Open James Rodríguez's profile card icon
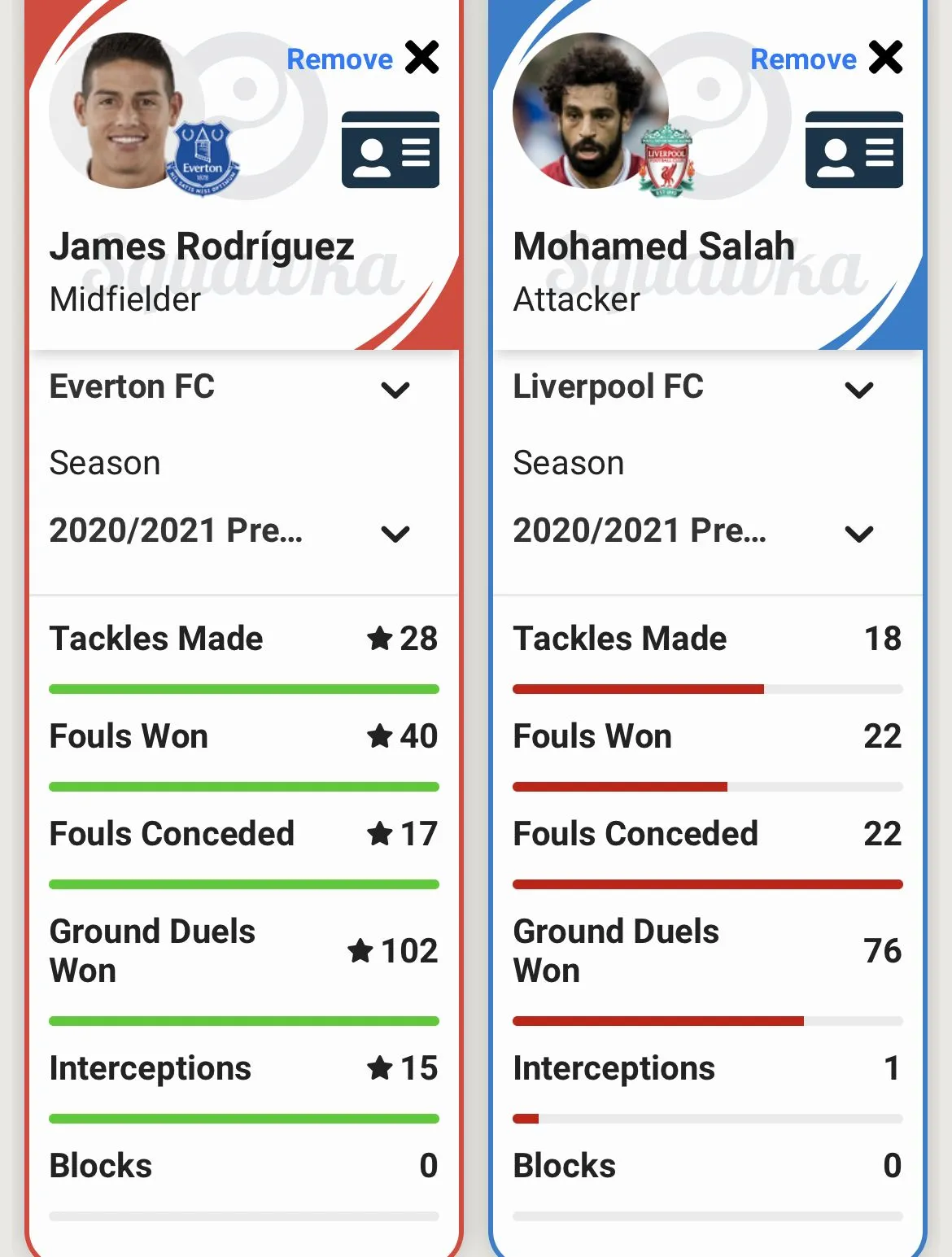 [x=391, y=150]
